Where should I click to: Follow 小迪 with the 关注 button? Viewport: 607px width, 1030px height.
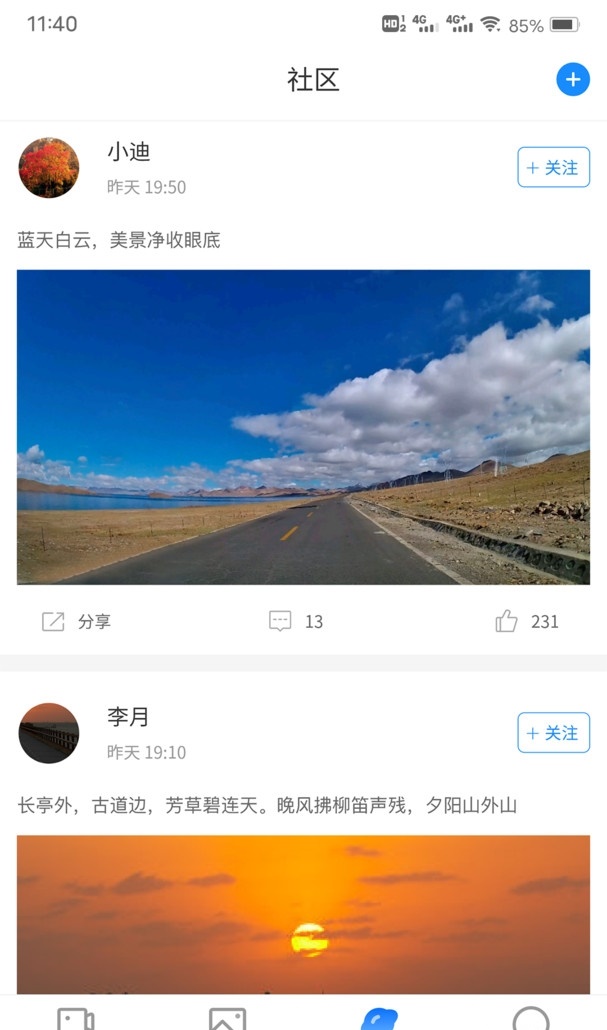553,168
